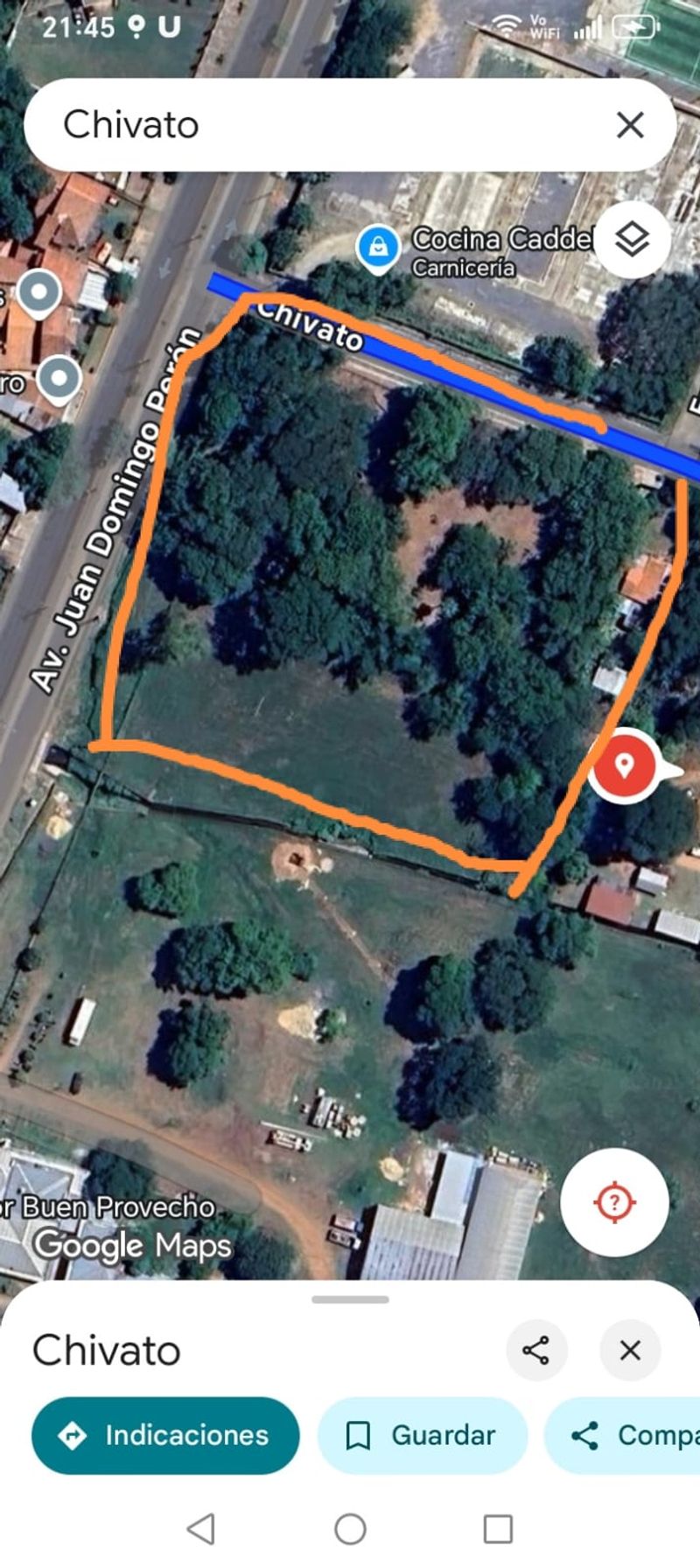Open the Cocina Caddel Carnicería pin
The image size is (700, 1568).
[378, 248]
